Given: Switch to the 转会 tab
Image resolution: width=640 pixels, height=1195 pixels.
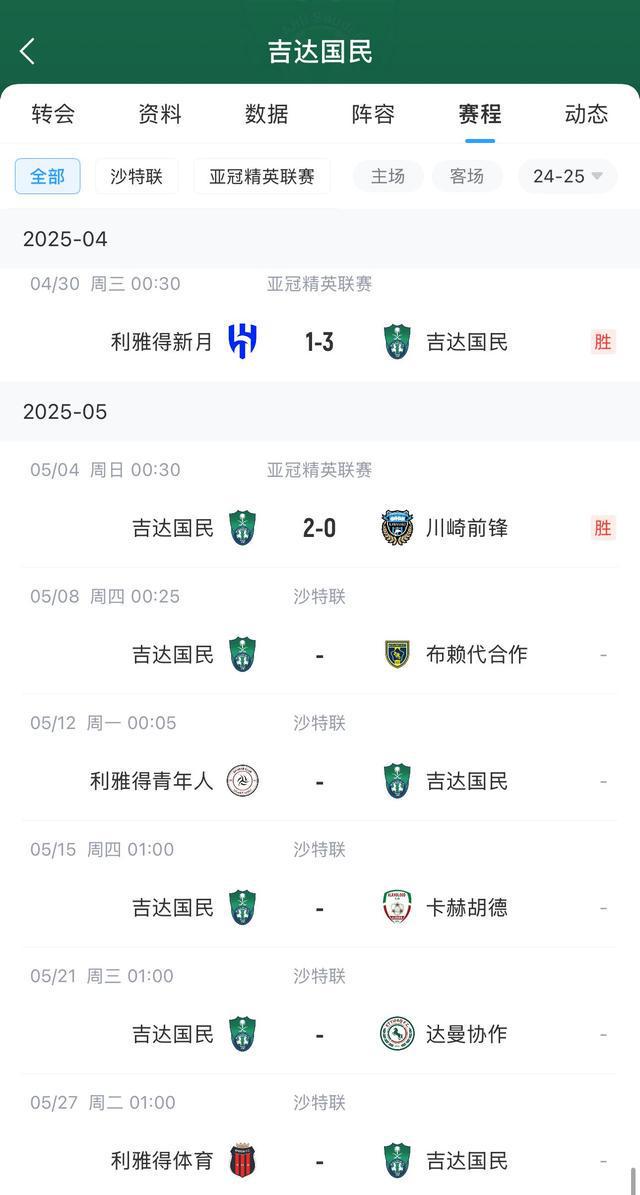Looking at the screenshot, I should pyautogui.click(x=53, y=114).
